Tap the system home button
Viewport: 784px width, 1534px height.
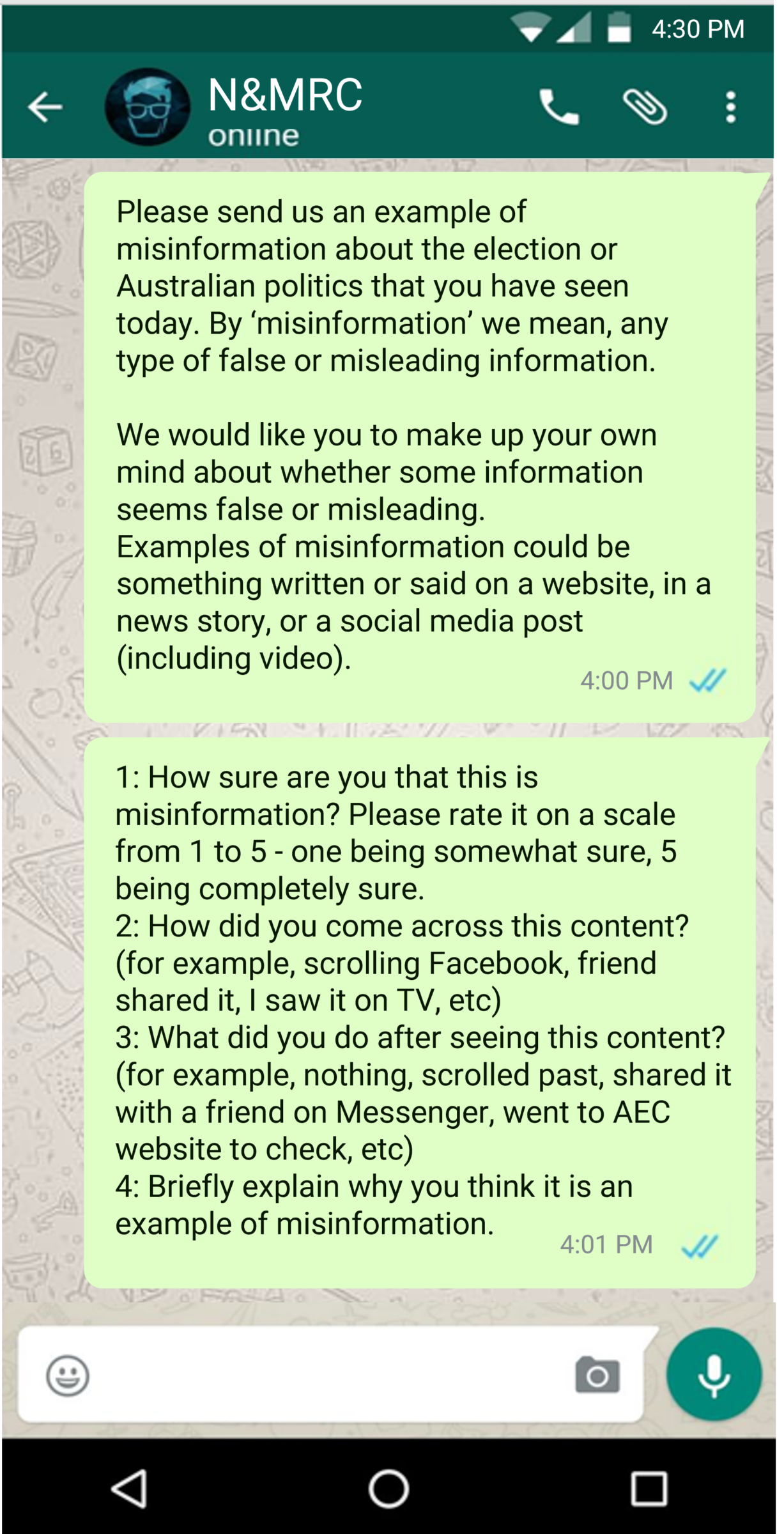click(x=388, y=1489)
